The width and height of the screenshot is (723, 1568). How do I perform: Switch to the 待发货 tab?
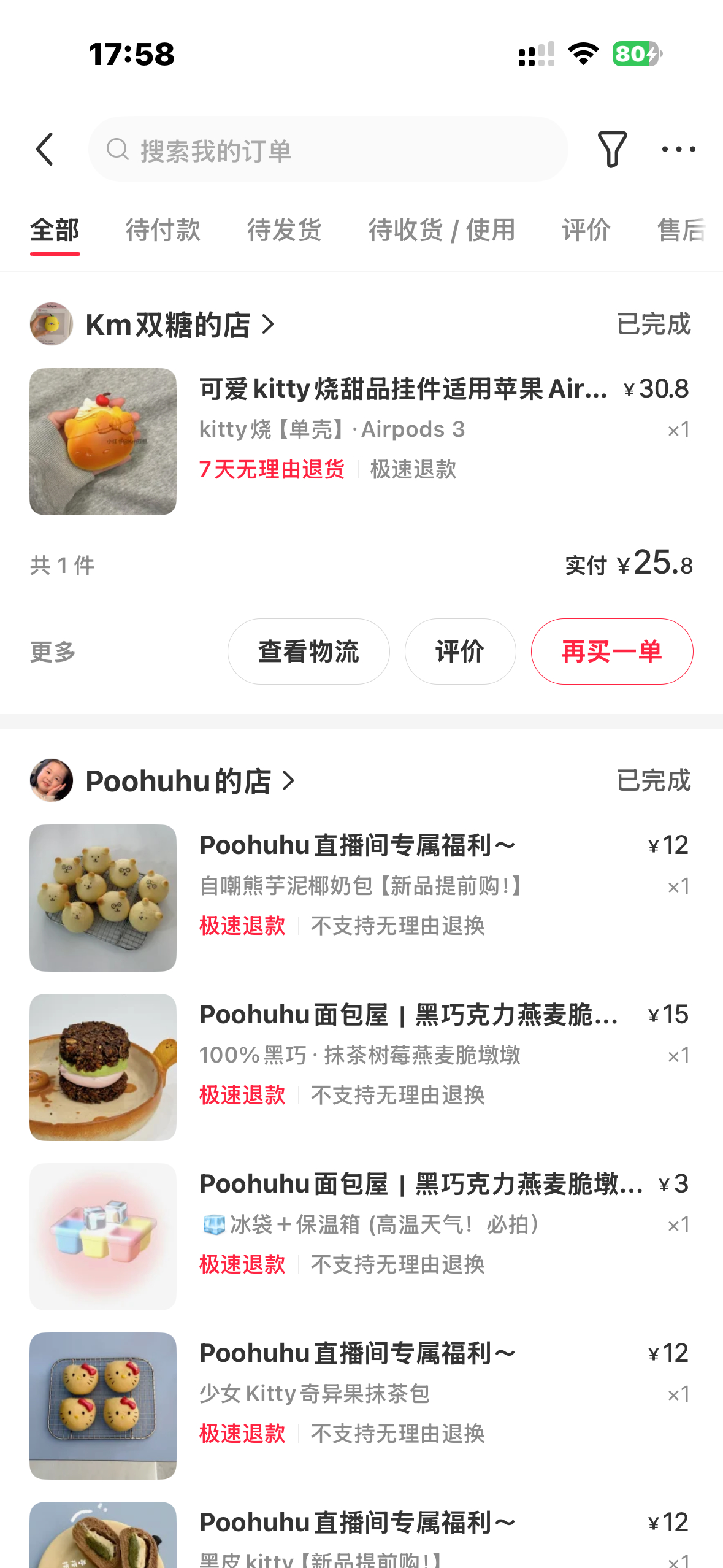(x=285, y=230)
